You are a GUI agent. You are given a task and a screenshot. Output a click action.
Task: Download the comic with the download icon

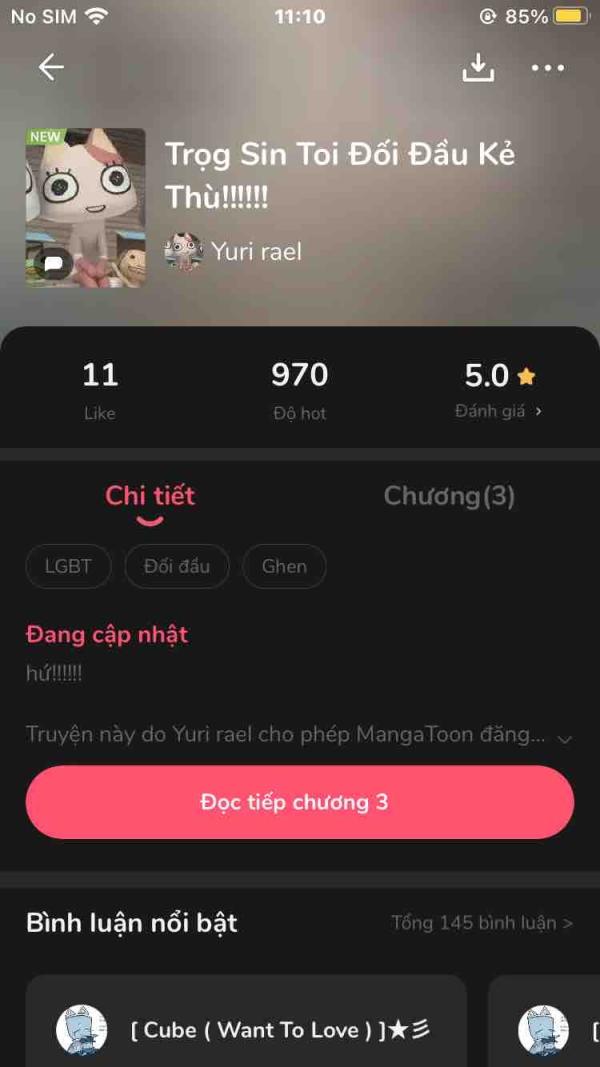478,67
